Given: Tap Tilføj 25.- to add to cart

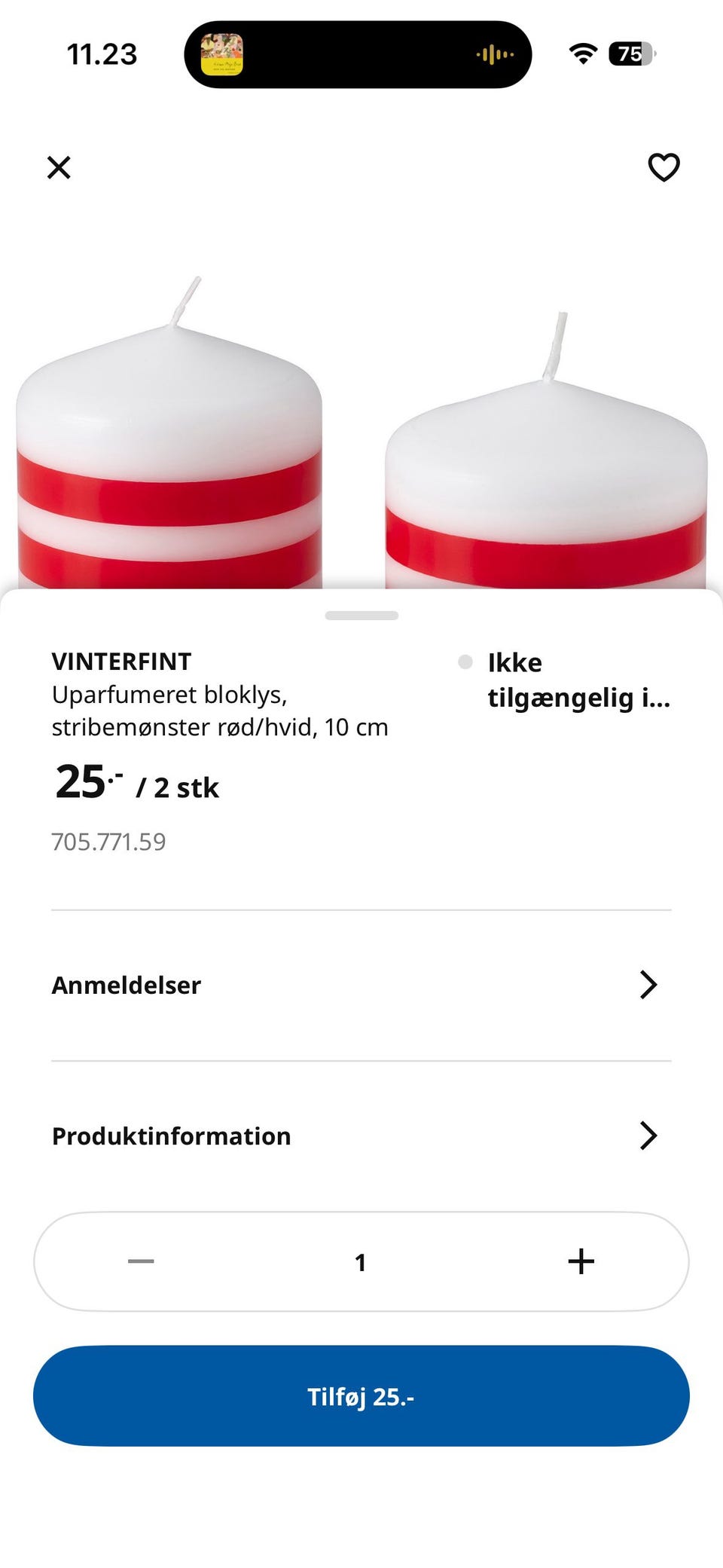Looking at the screenshot, I should [x=361, y=1395].
